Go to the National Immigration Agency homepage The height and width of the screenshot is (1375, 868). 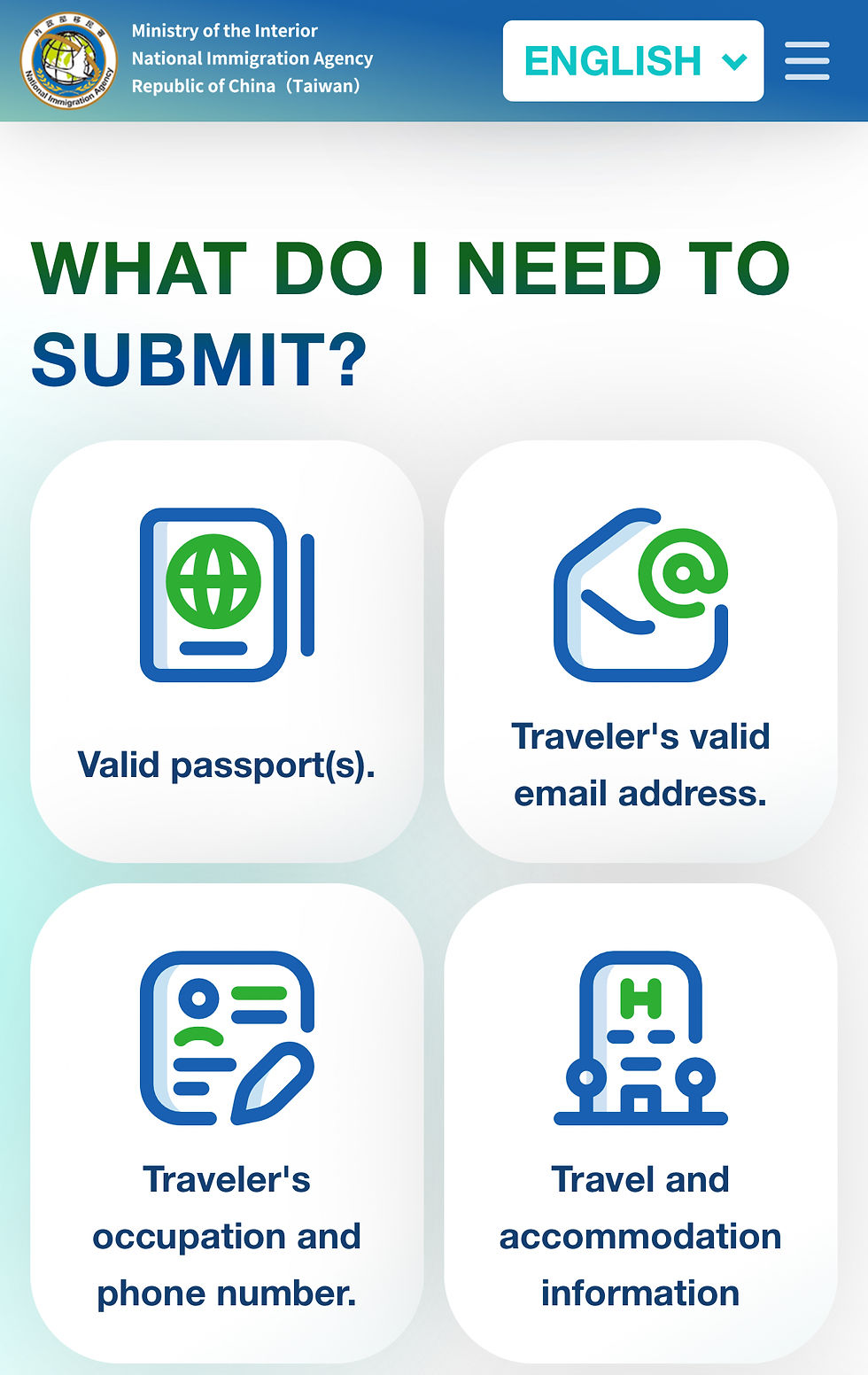tap(69, 60)
